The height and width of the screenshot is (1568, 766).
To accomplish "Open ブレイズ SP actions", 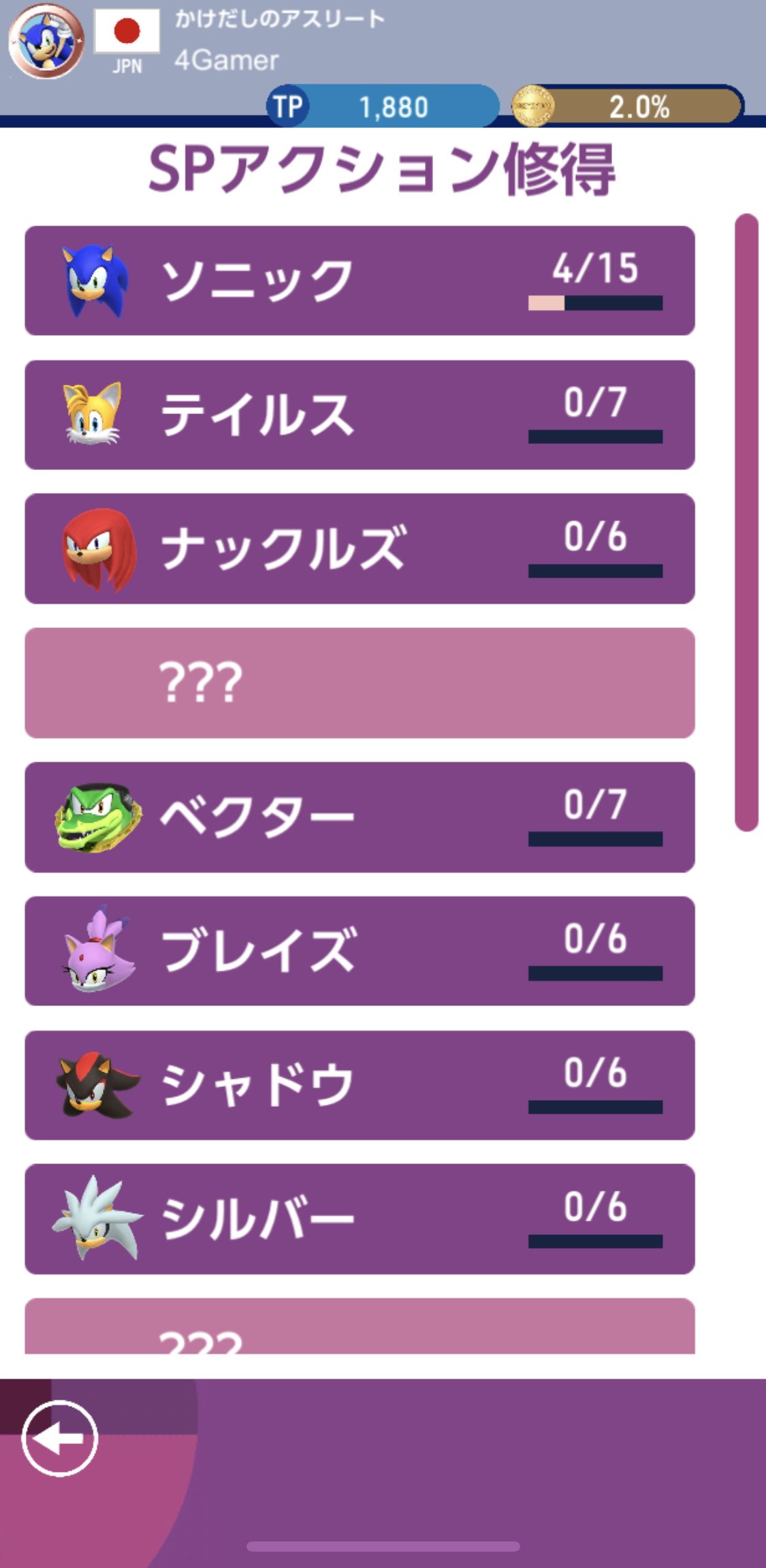I will [360, 951].
